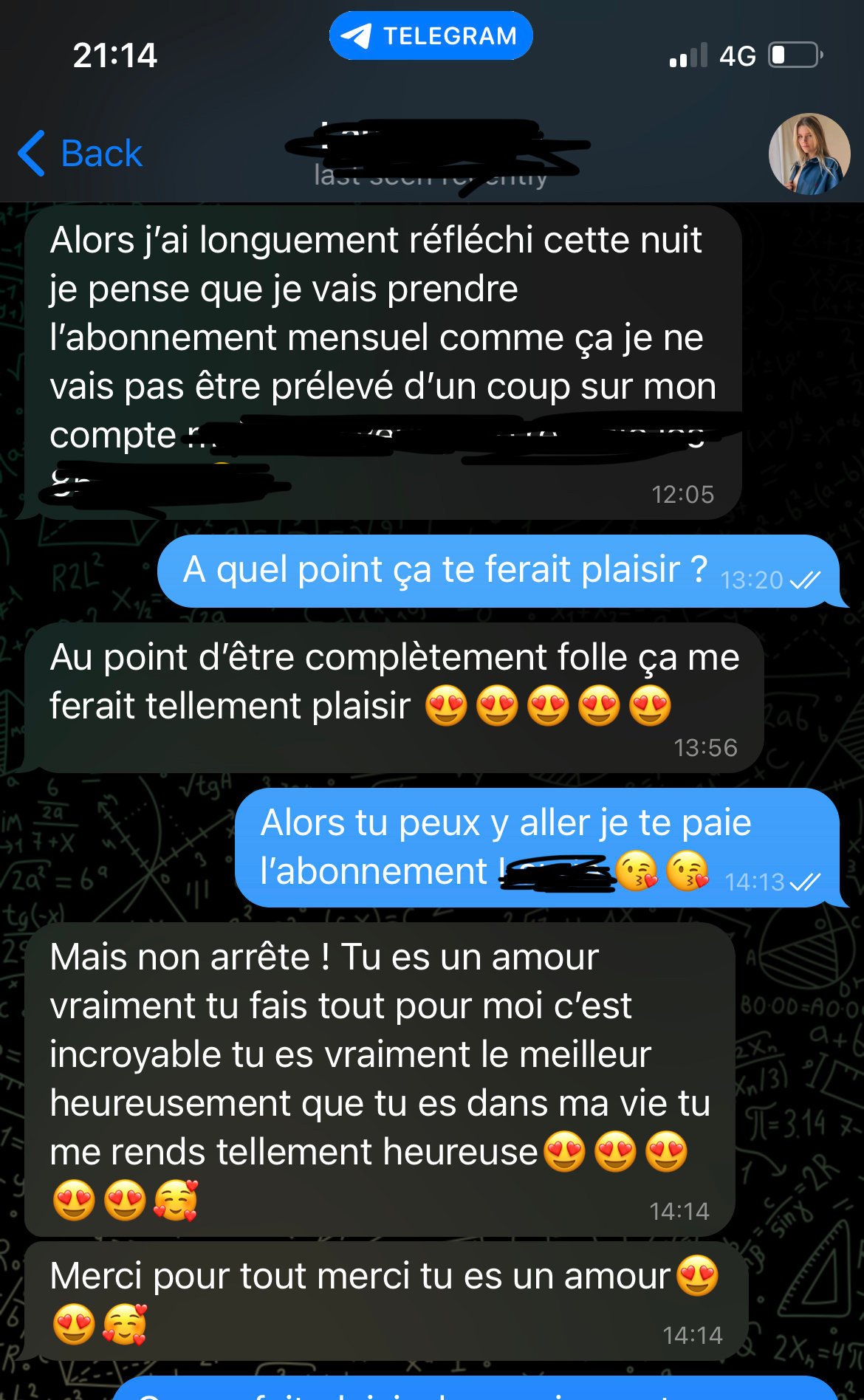Open contact info from the chat title
Viewport: 864px width, 1400px height.
click(432, 155)
